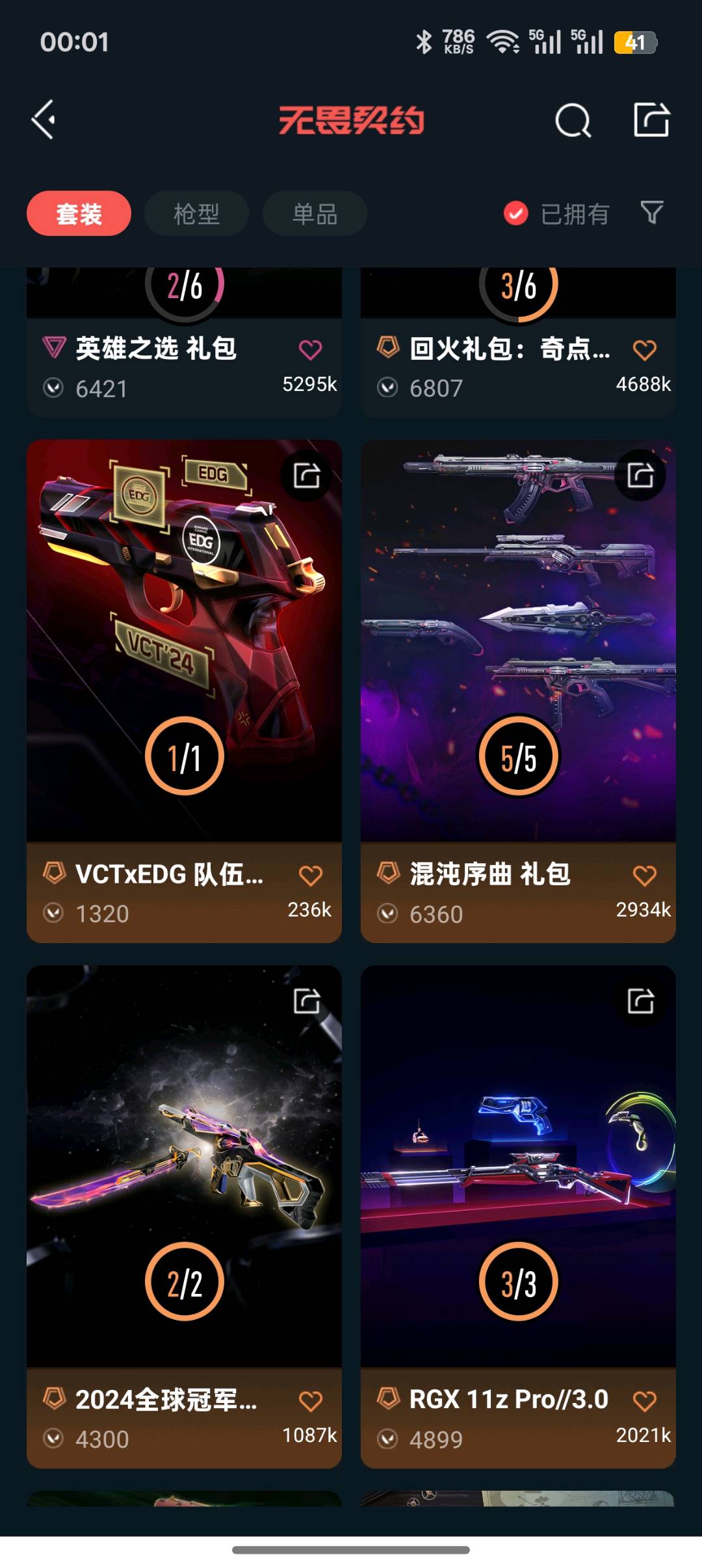Open the 混沌序曲 礼包 bundle card
The image size is (702, 1568).
pos(518,650)
